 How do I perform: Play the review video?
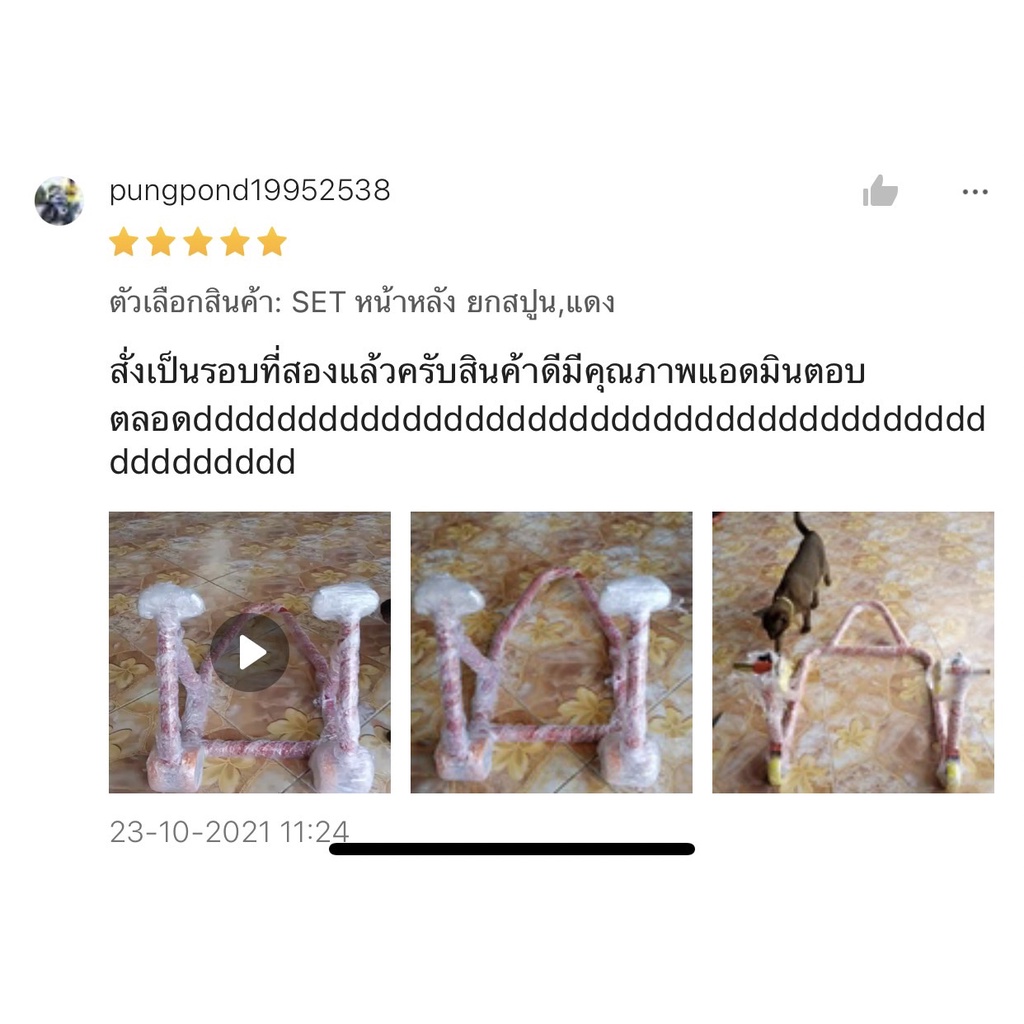pyautogui.click(x=250, y=652)
